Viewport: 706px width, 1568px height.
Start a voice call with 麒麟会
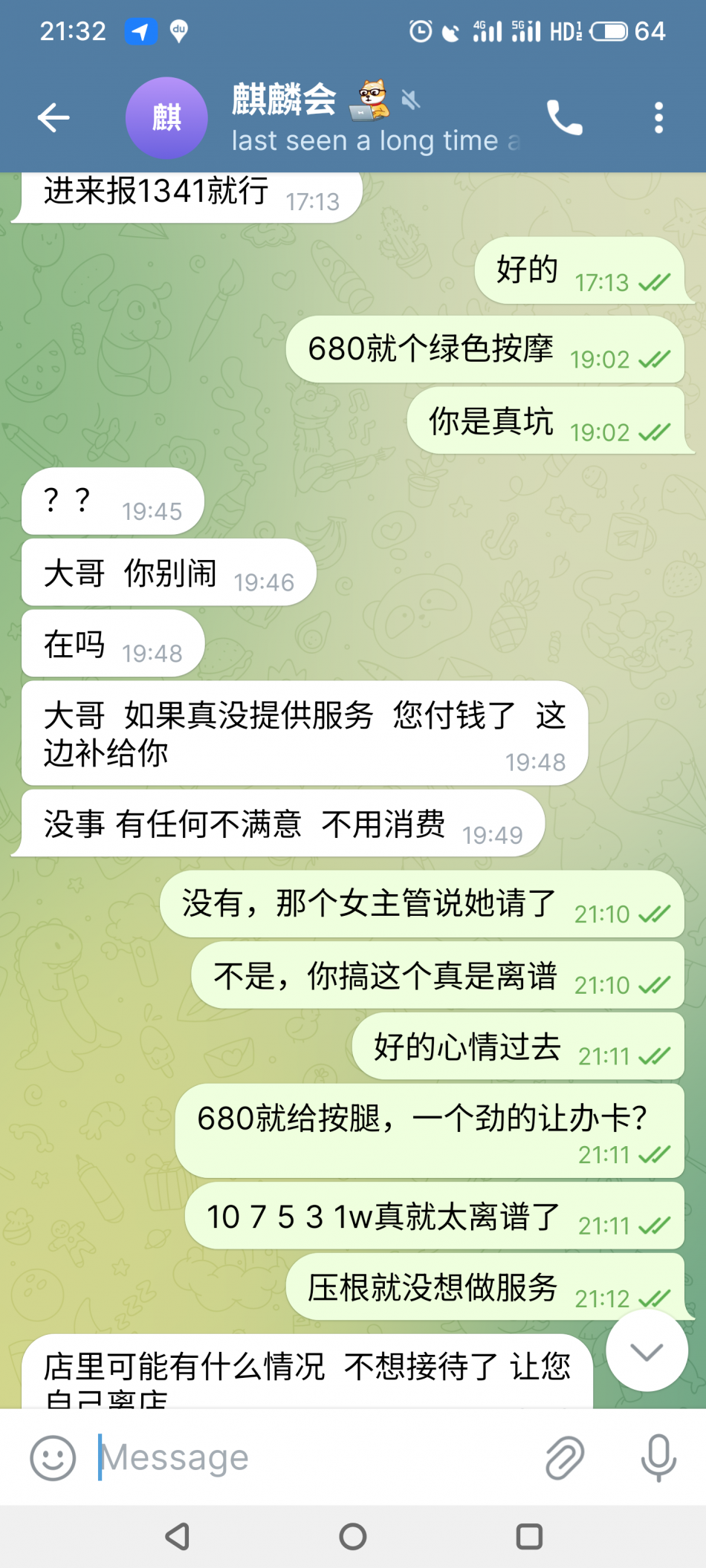click(x=565, y=117)
